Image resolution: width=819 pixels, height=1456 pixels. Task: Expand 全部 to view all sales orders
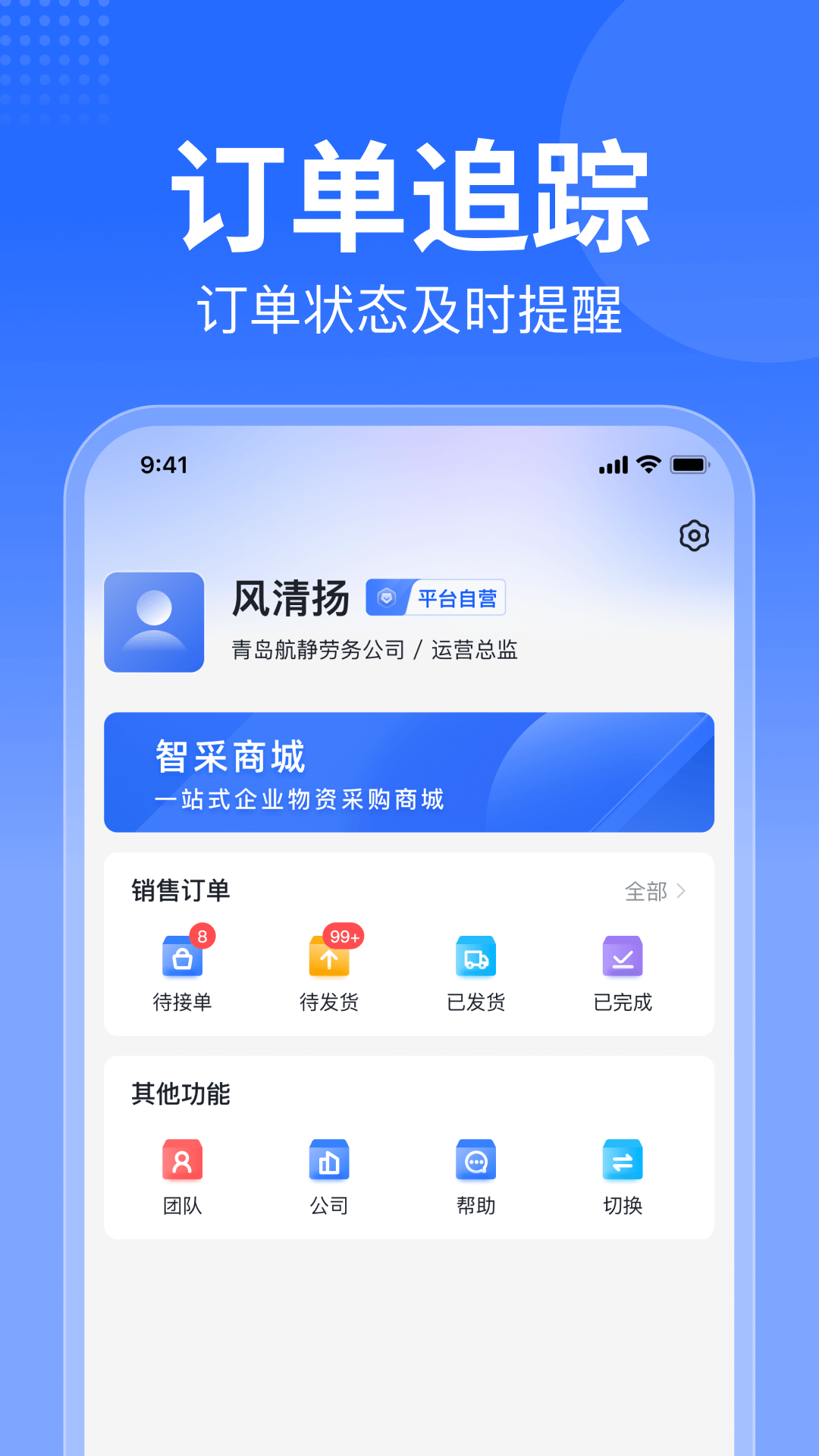point(647,892)
